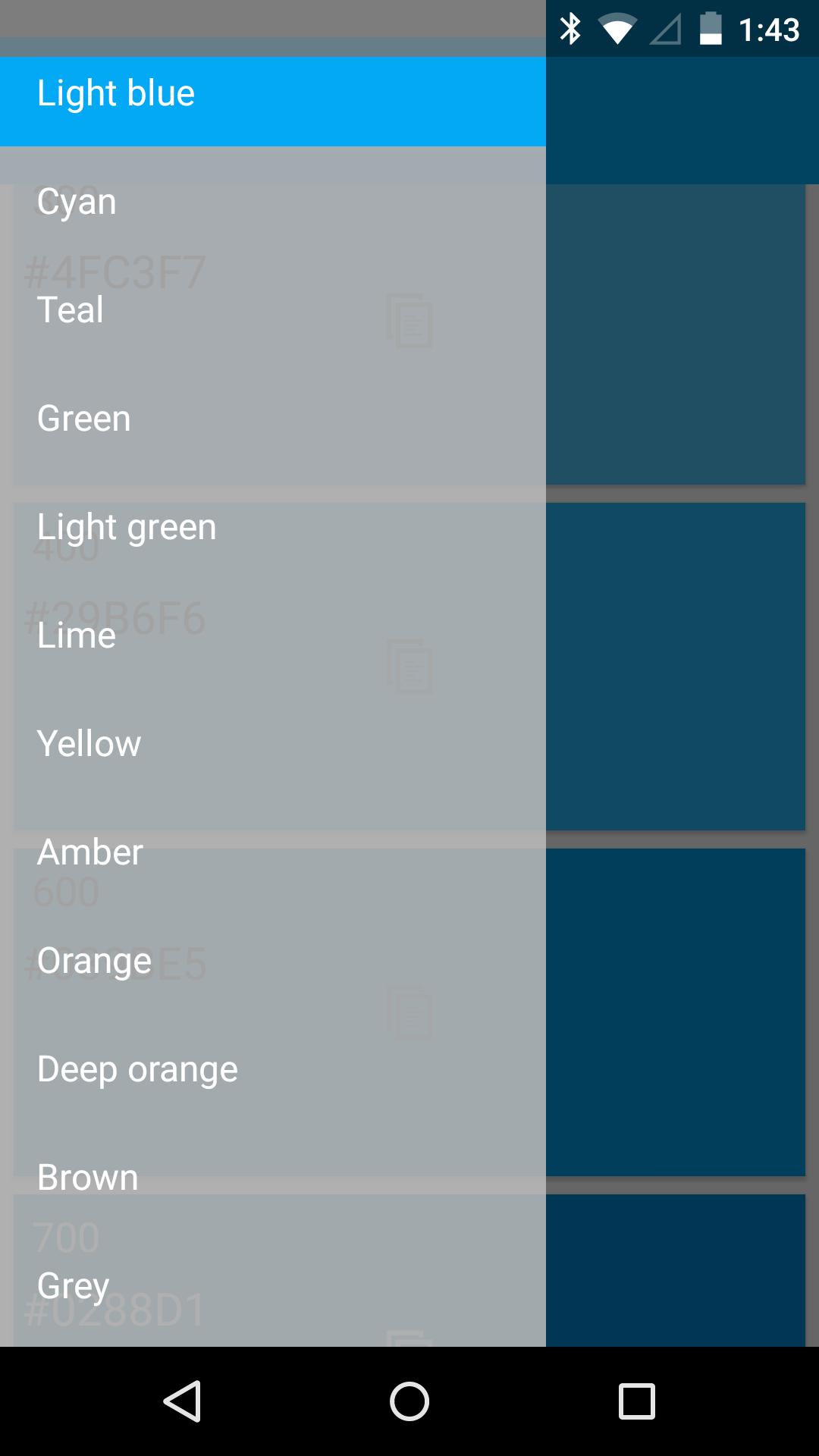This screenshot has width=819, height=1456.
Task: Choose the Cyan color palette
Action: [x=273, y=202]
